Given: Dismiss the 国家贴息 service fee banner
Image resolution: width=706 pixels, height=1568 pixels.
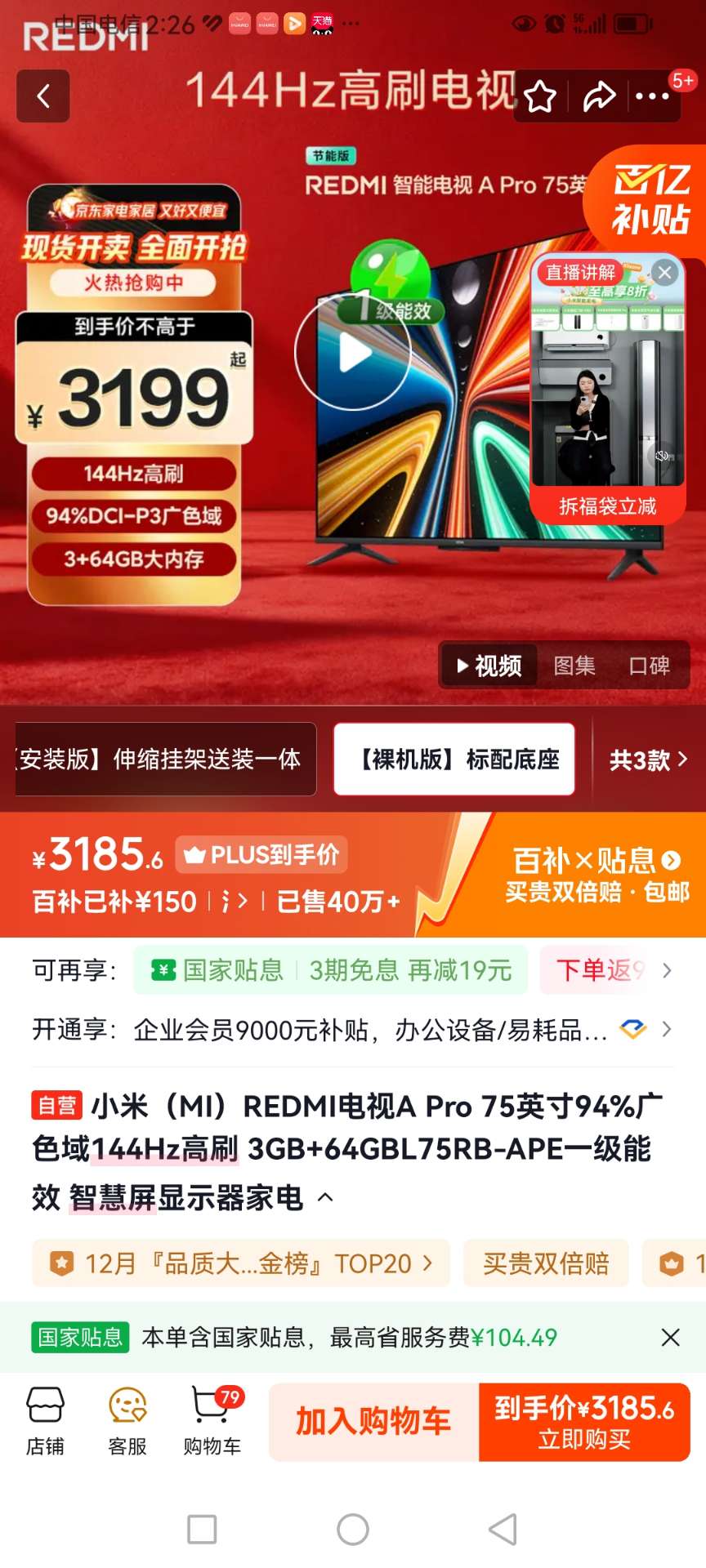Looking at the screenshot, I should coord(670,1337).
